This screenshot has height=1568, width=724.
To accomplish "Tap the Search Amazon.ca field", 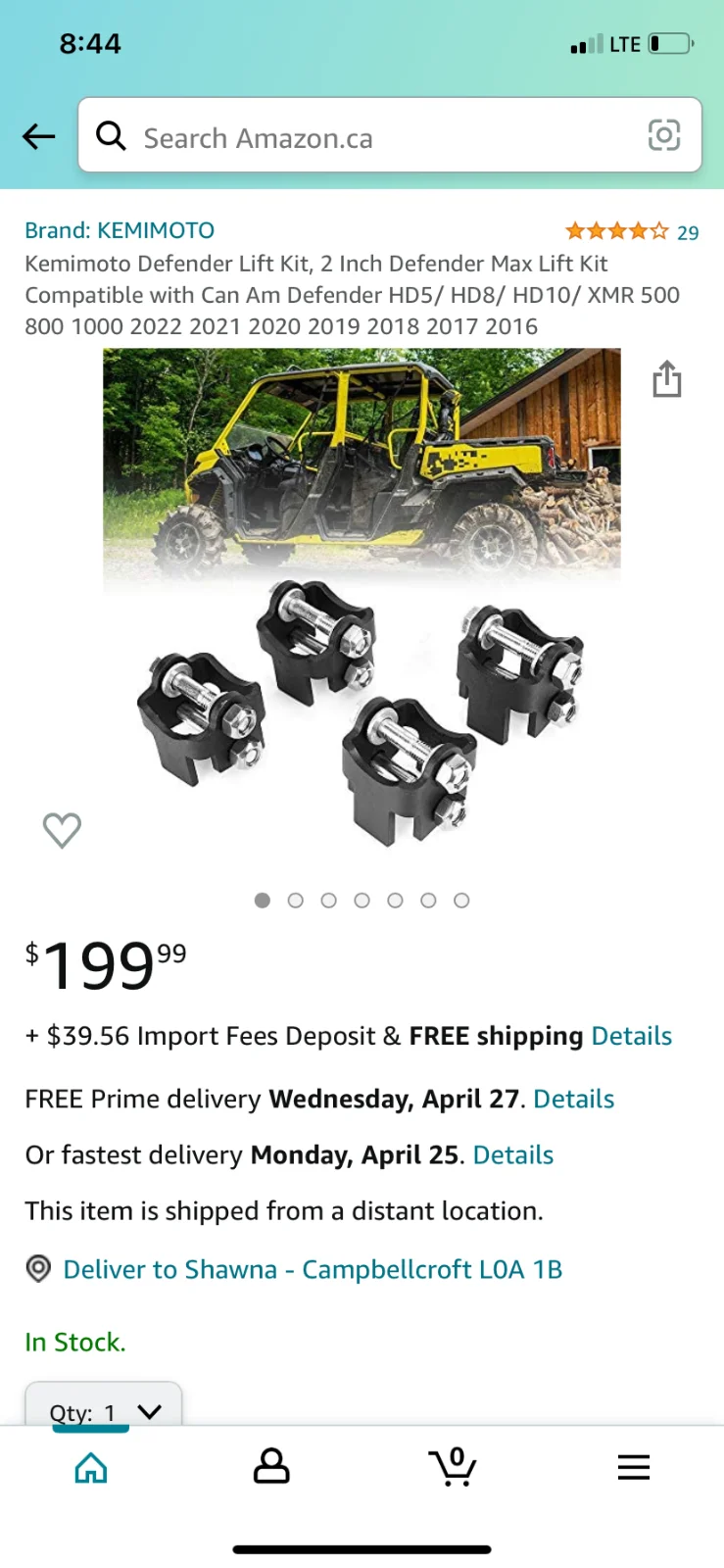I will pos(372,137).
